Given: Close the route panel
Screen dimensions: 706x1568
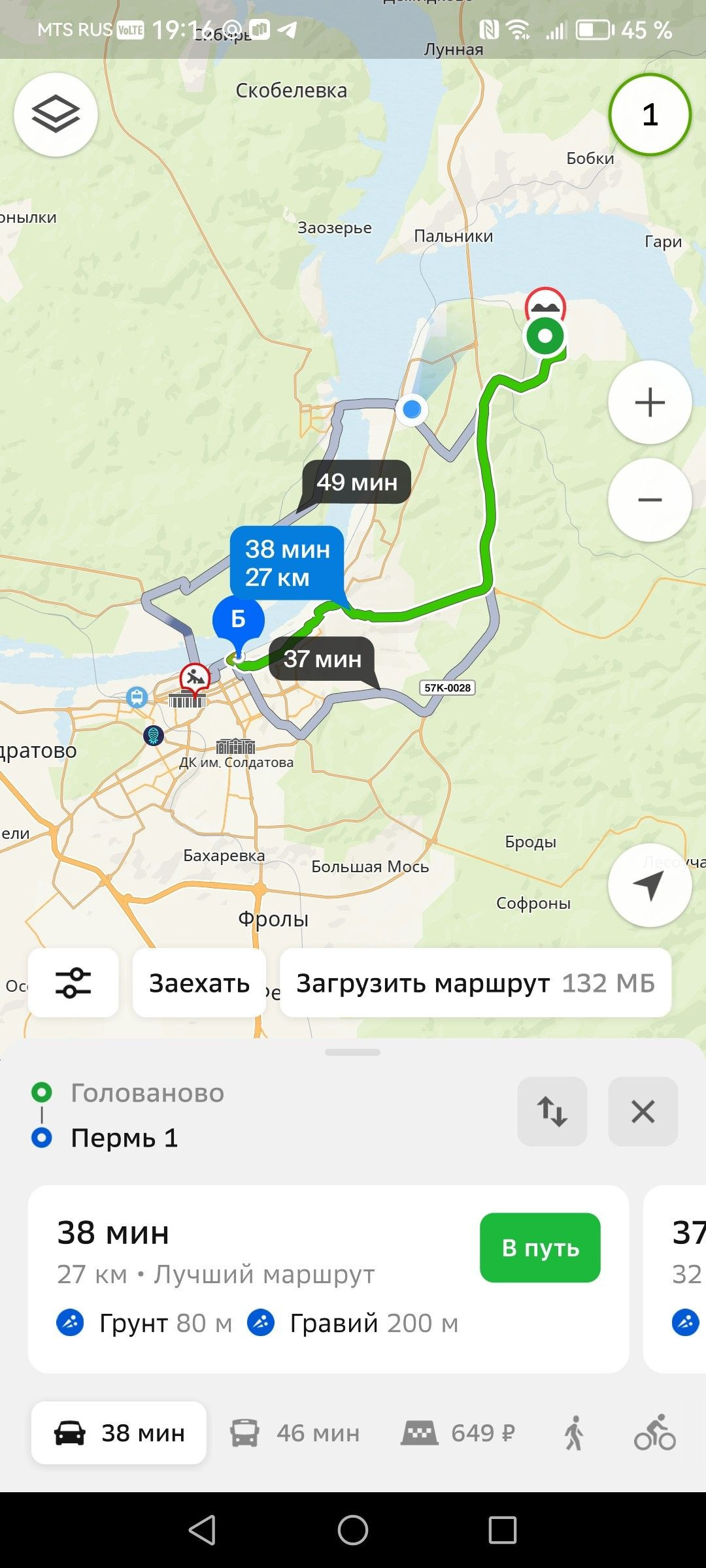Looking at the screenshot, I should click(x=643, y=1111).
